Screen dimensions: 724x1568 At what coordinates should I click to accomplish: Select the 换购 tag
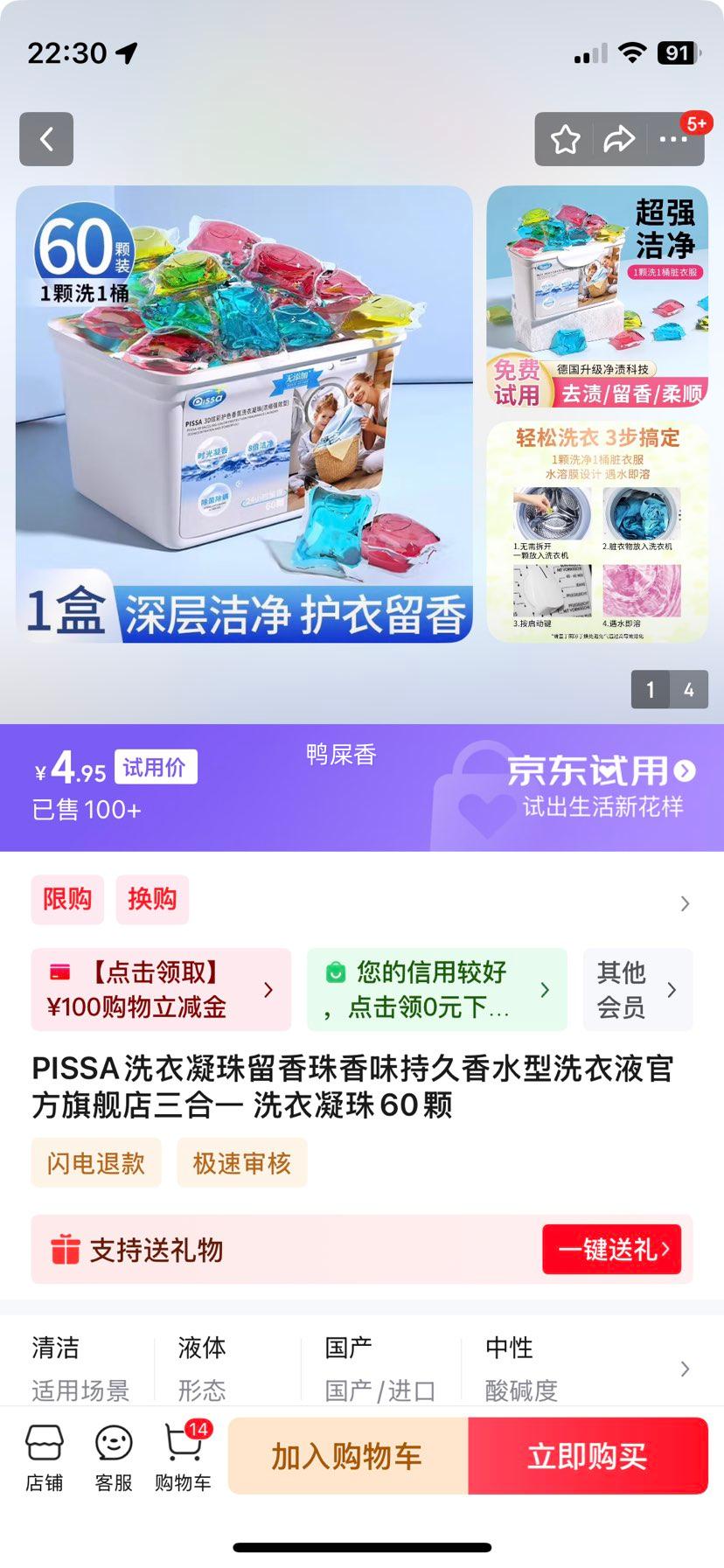point(151,899)
